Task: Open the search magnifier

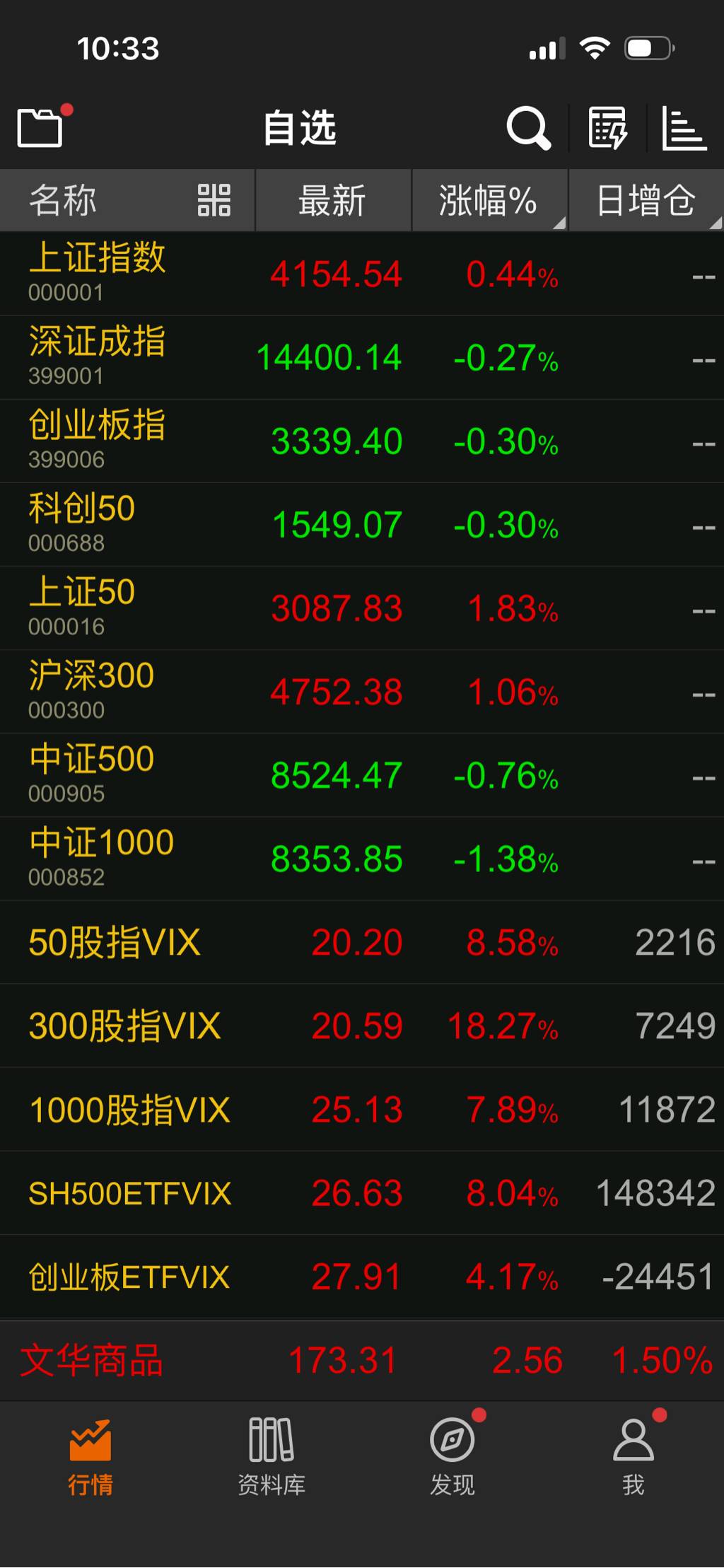Action: click(528, 128)
